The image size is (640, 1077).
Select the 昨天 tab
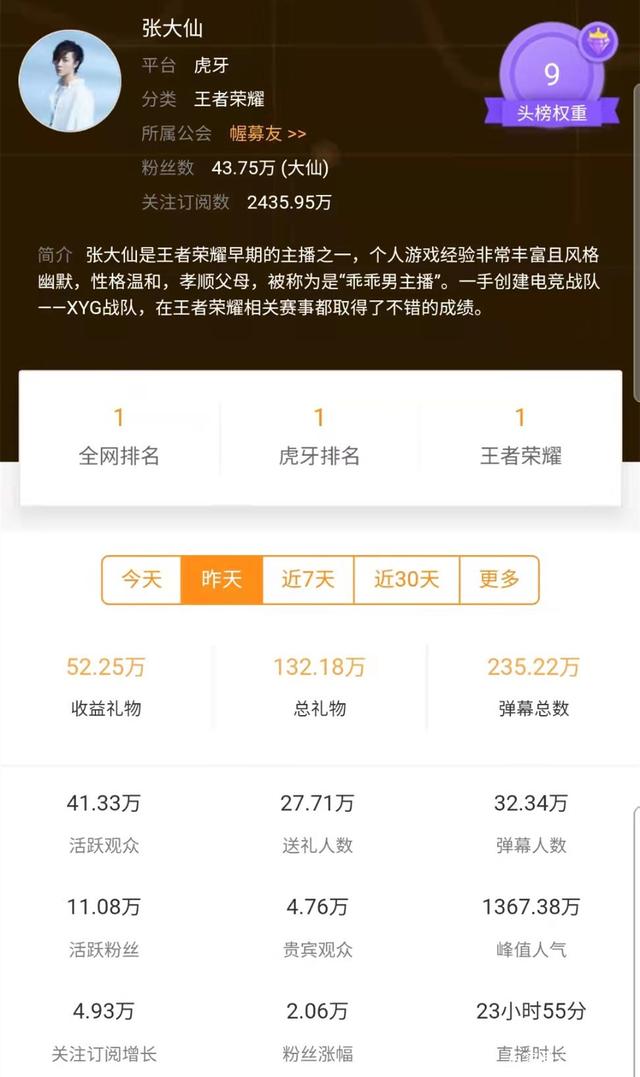tap(222, 580)
